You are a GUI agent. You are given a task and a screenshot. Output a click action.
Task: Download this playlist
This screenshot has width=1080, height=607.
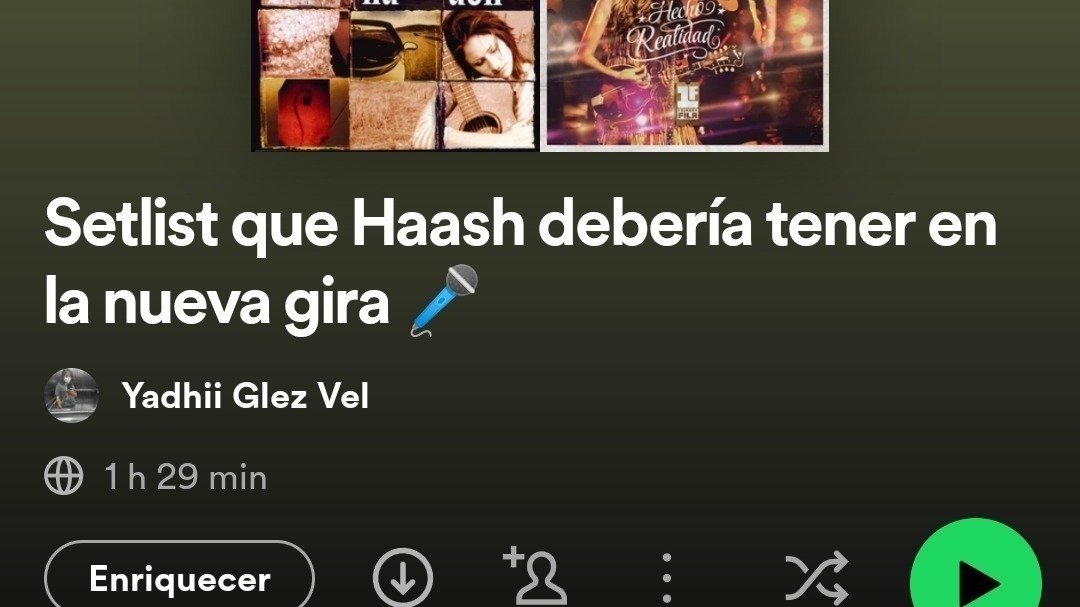(x=403, y=578)
